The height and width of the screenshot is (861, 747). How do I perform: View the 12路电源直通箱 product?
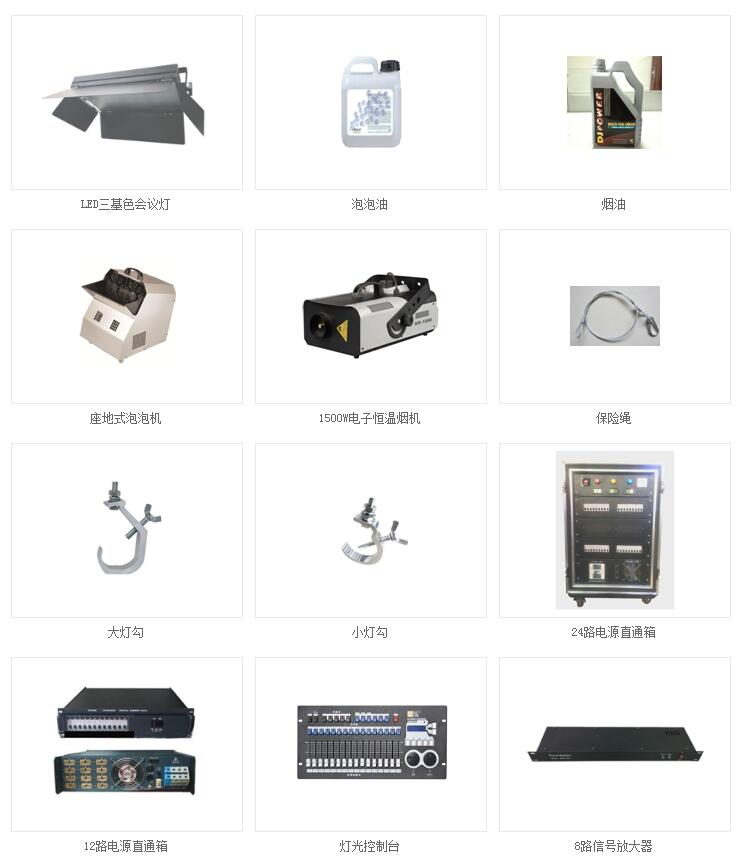[x=127, y=744]
